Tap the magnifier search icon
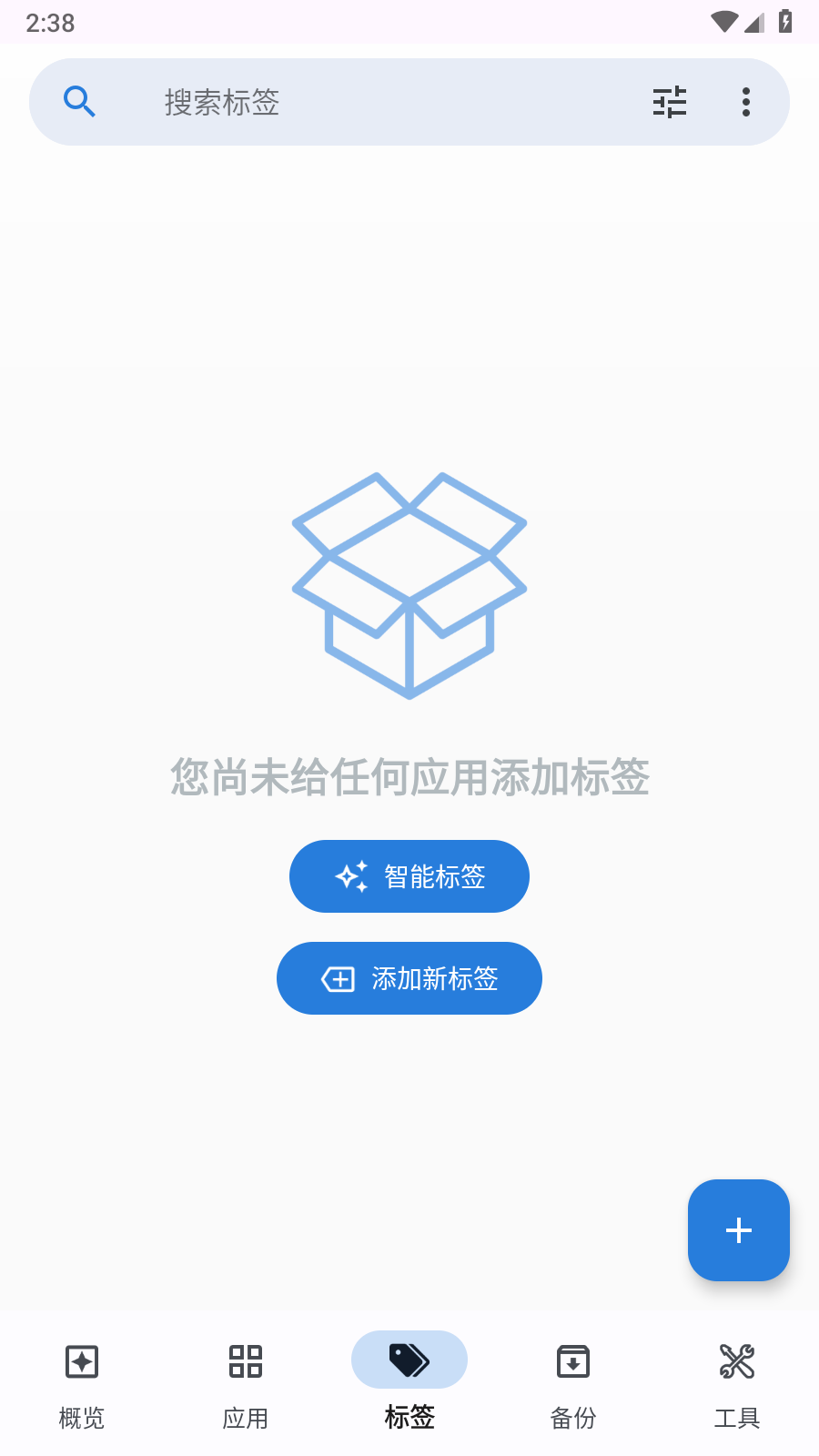The image size is (819, 1456). (x=80, y=102)
